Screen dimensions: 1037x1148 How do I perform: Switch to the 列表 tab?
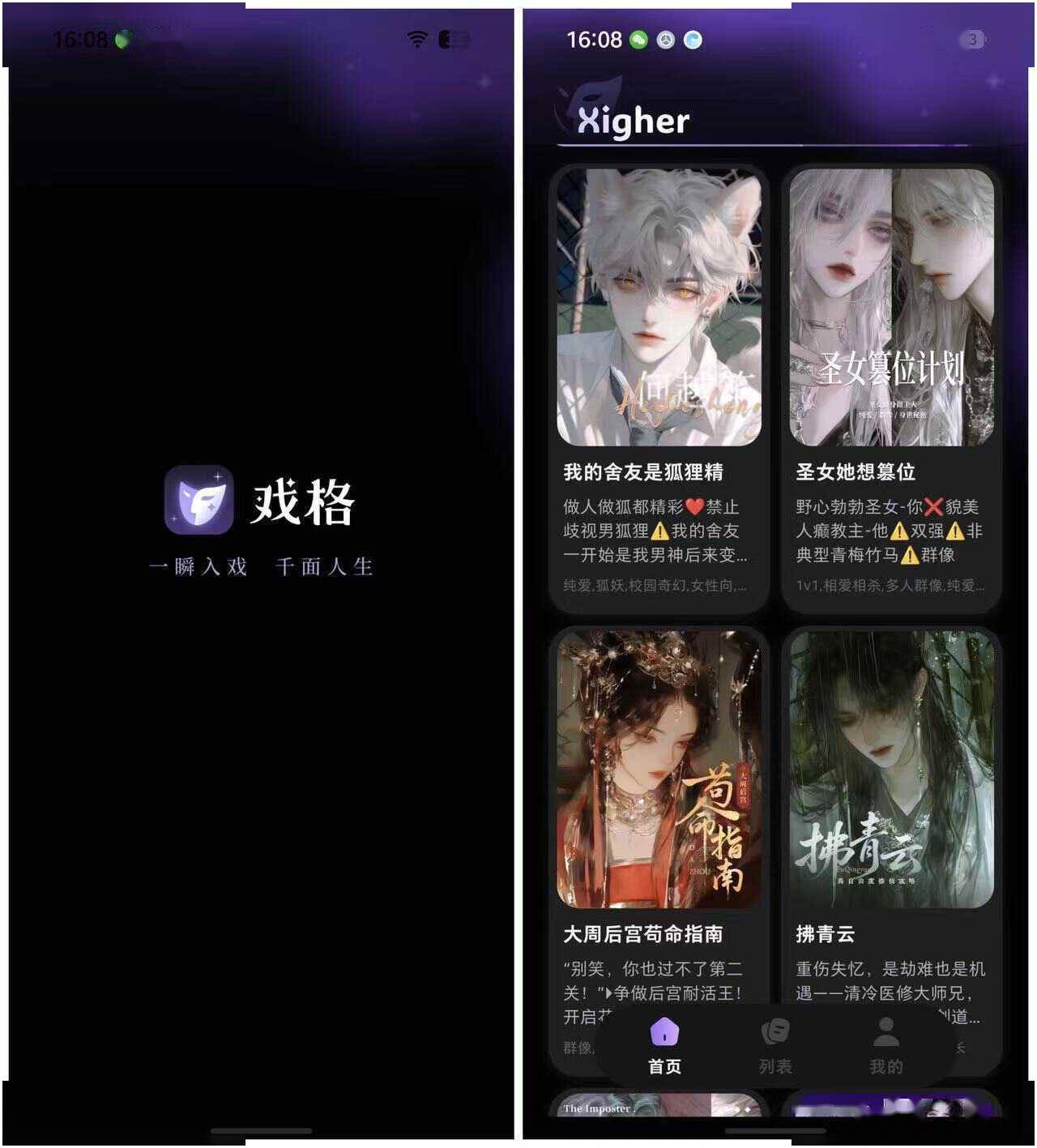(x=775, y=1045)
